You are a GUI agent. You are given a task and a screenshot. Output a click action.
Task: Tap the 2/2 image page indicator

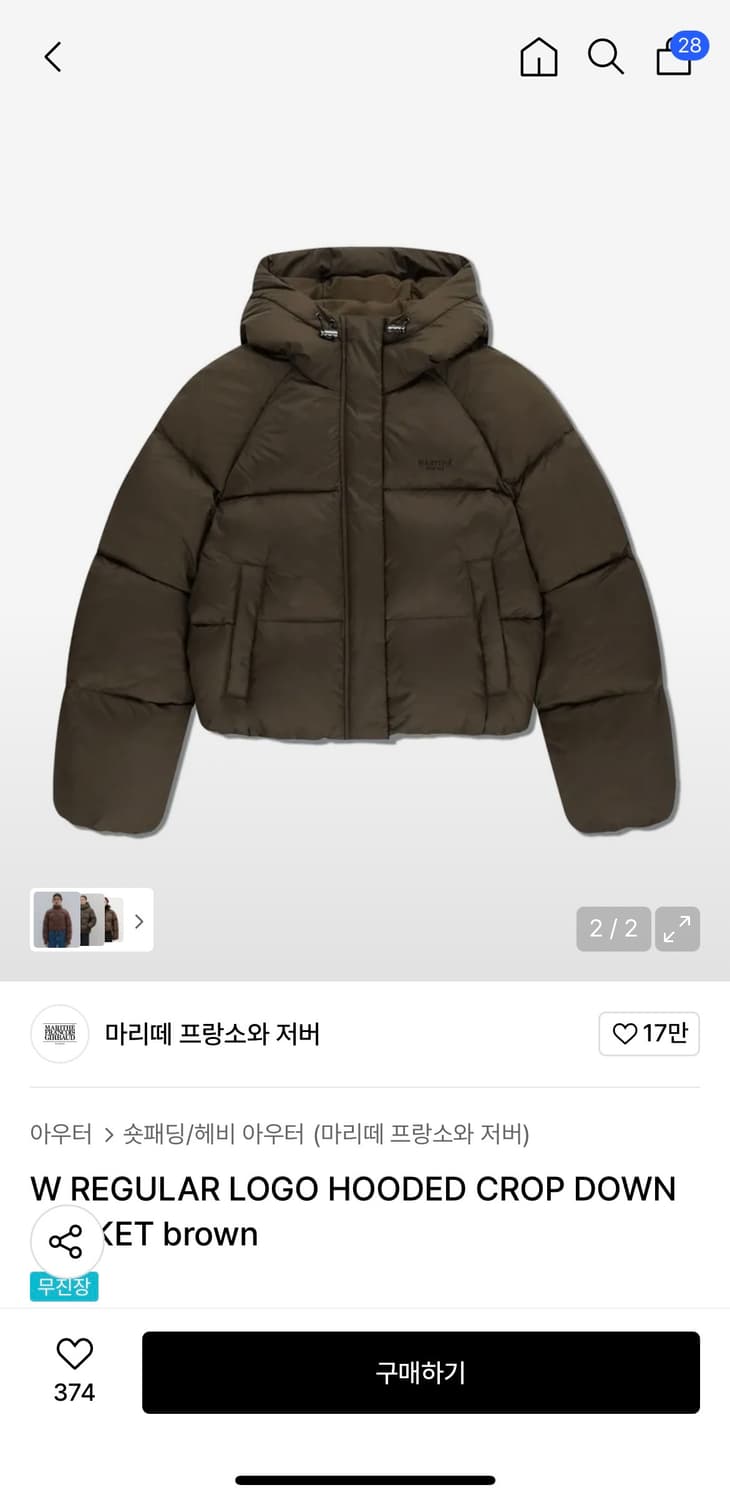(612, 929)
